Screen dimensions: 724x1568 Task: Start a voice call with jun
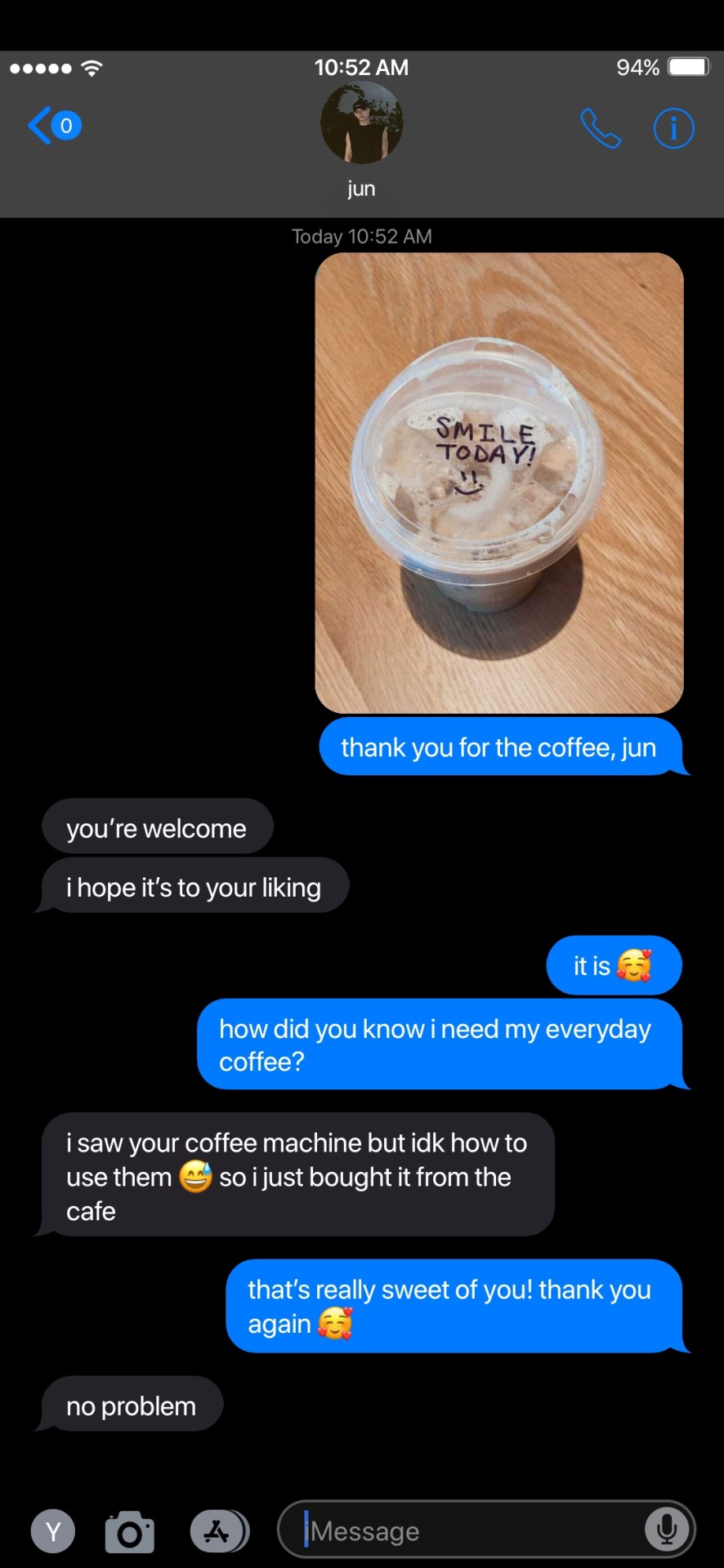coord(601,128)
